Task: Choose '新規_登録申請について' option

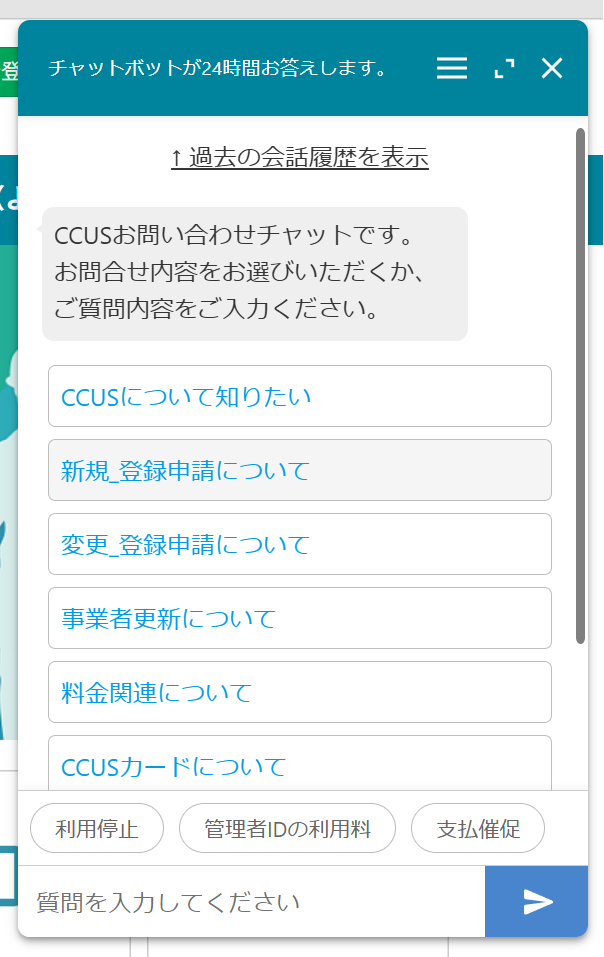Action: click(300, 470)
